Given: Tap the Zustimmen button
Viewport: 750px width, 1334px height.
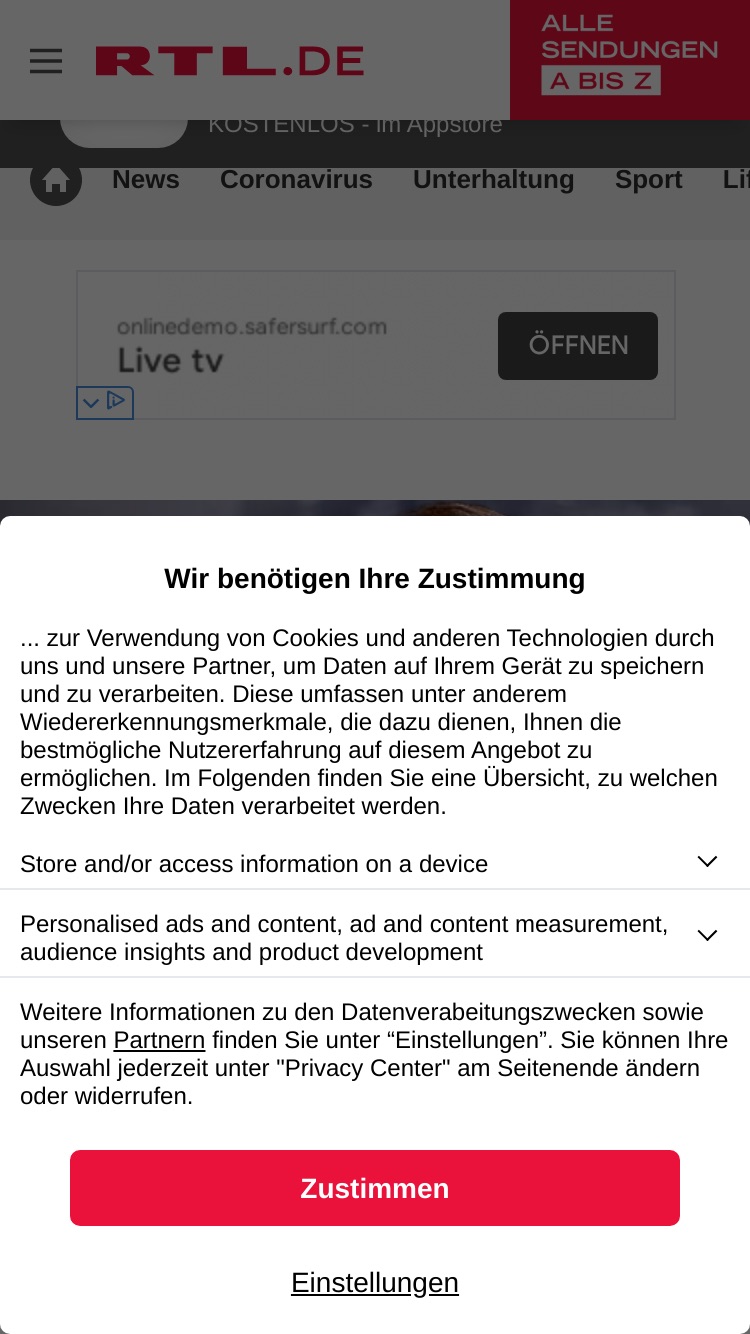Looking at the screenshot, I should (x=375, y=1188).
